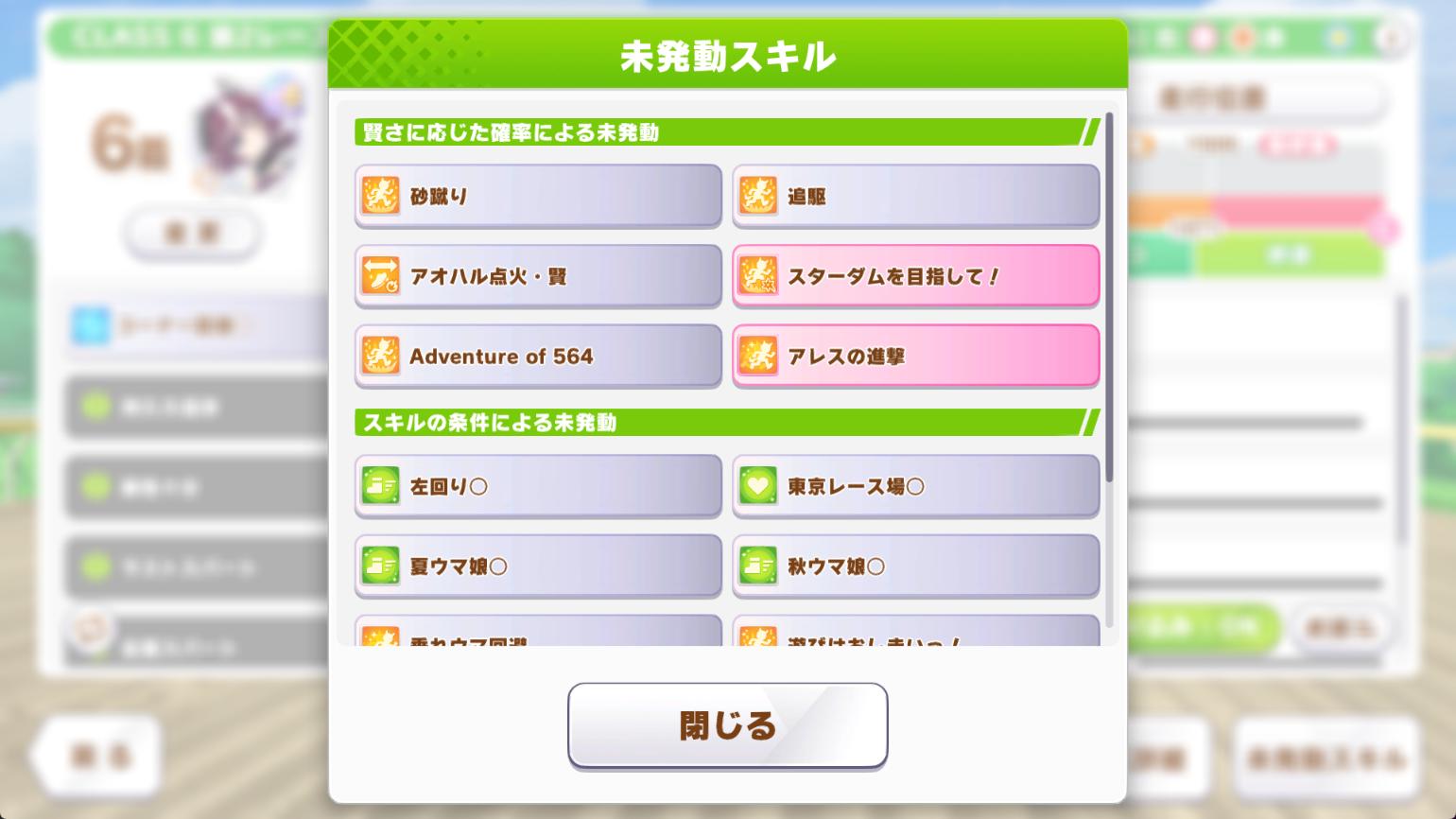
Task: Open the スターダムを目指して！ skill
Action: 915,276
